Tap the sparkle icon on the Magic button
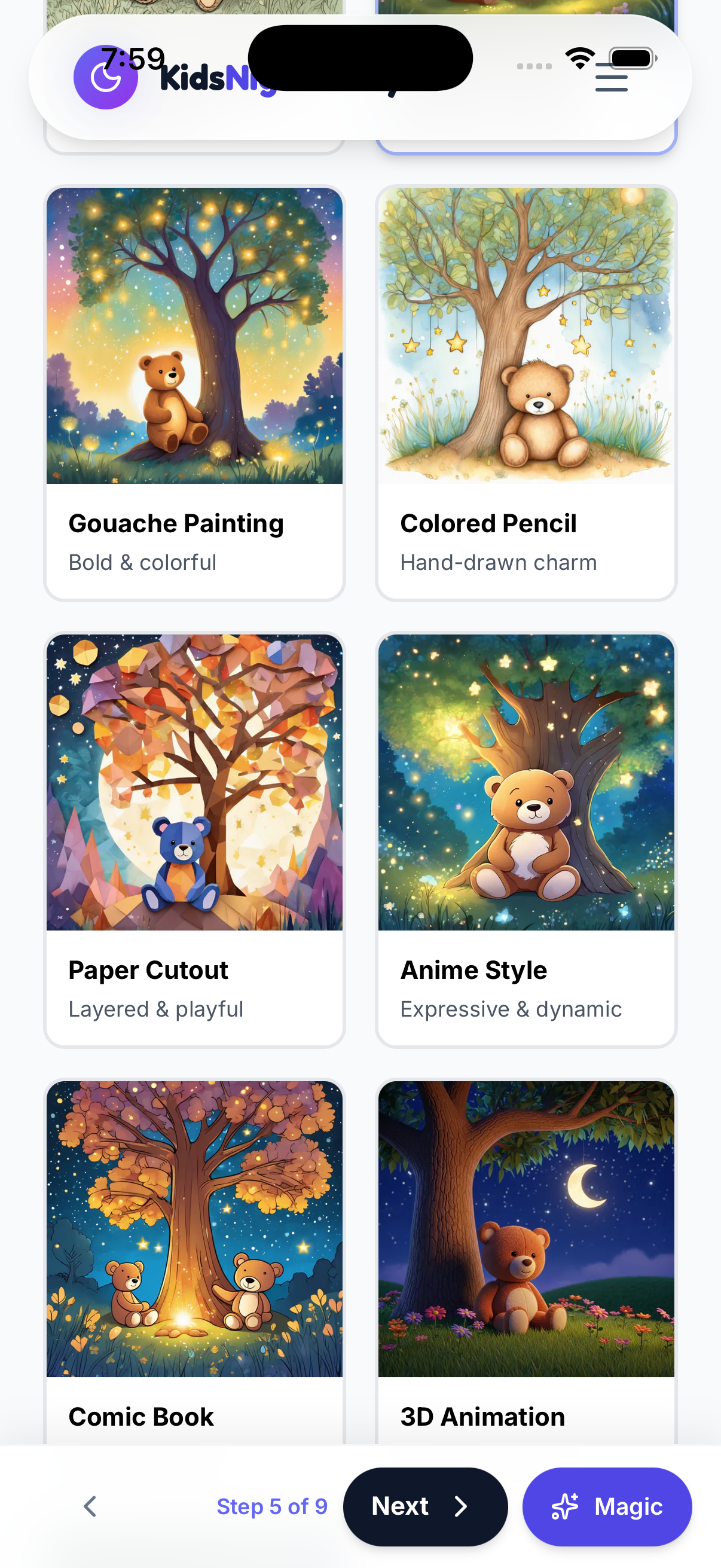Screen dimensions: 721x1568 tap(565, 1506)
